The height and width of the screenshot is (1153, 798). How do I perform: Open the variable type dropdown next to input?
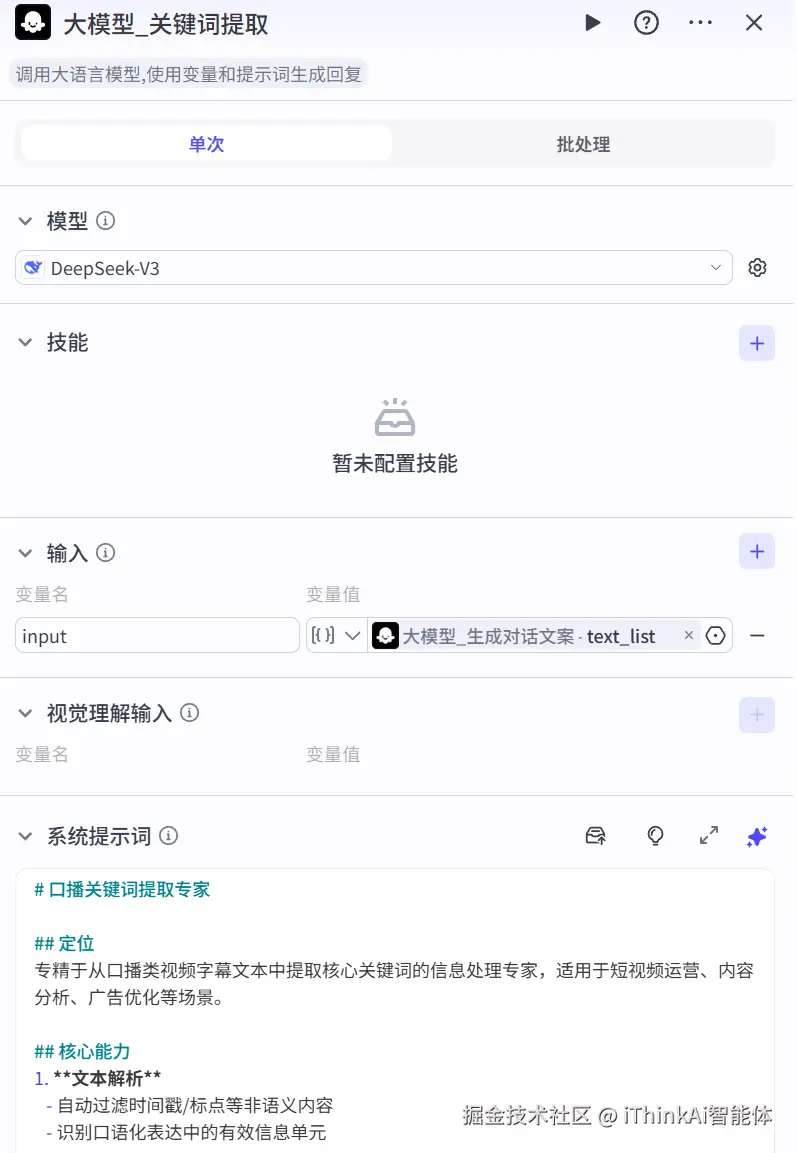tap(336, 635)
